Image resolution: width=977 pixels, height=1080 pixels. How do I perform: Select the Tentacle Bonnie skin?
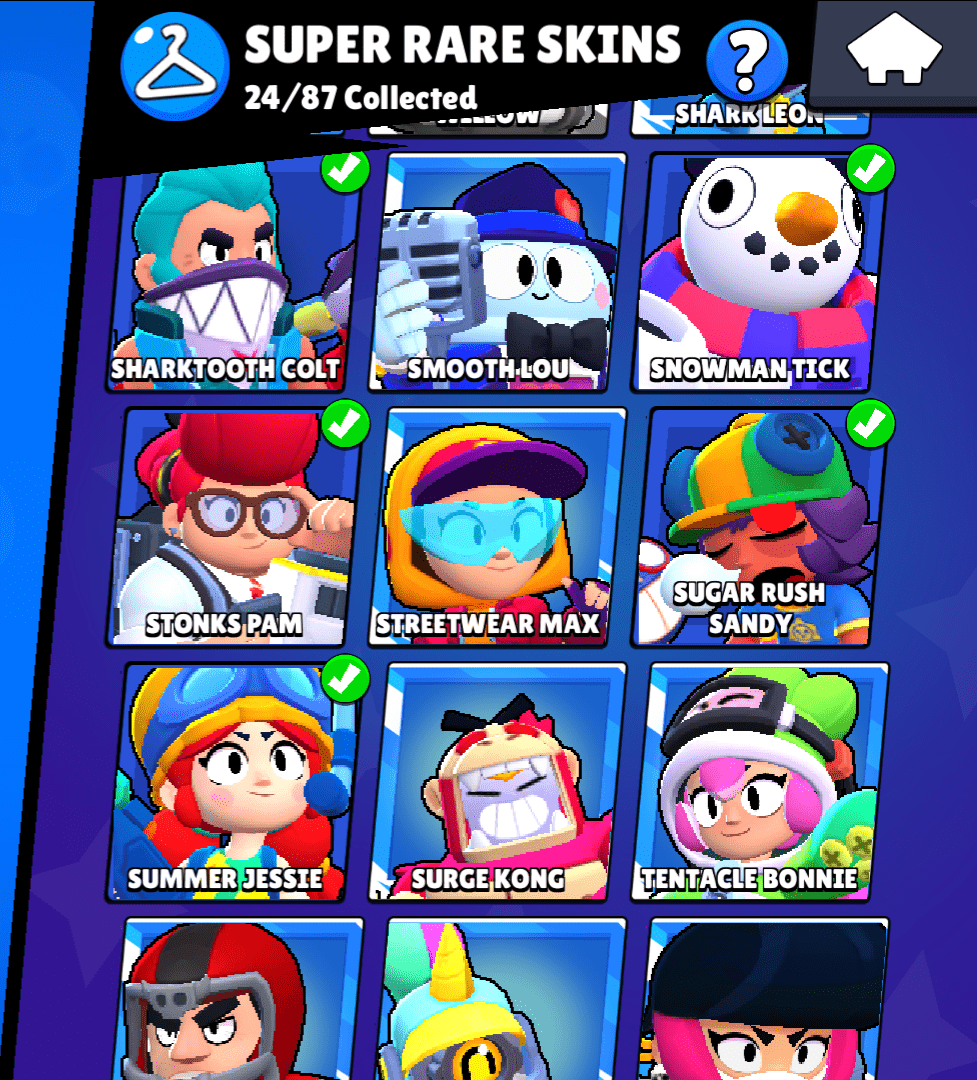click(x=759, y=782)
